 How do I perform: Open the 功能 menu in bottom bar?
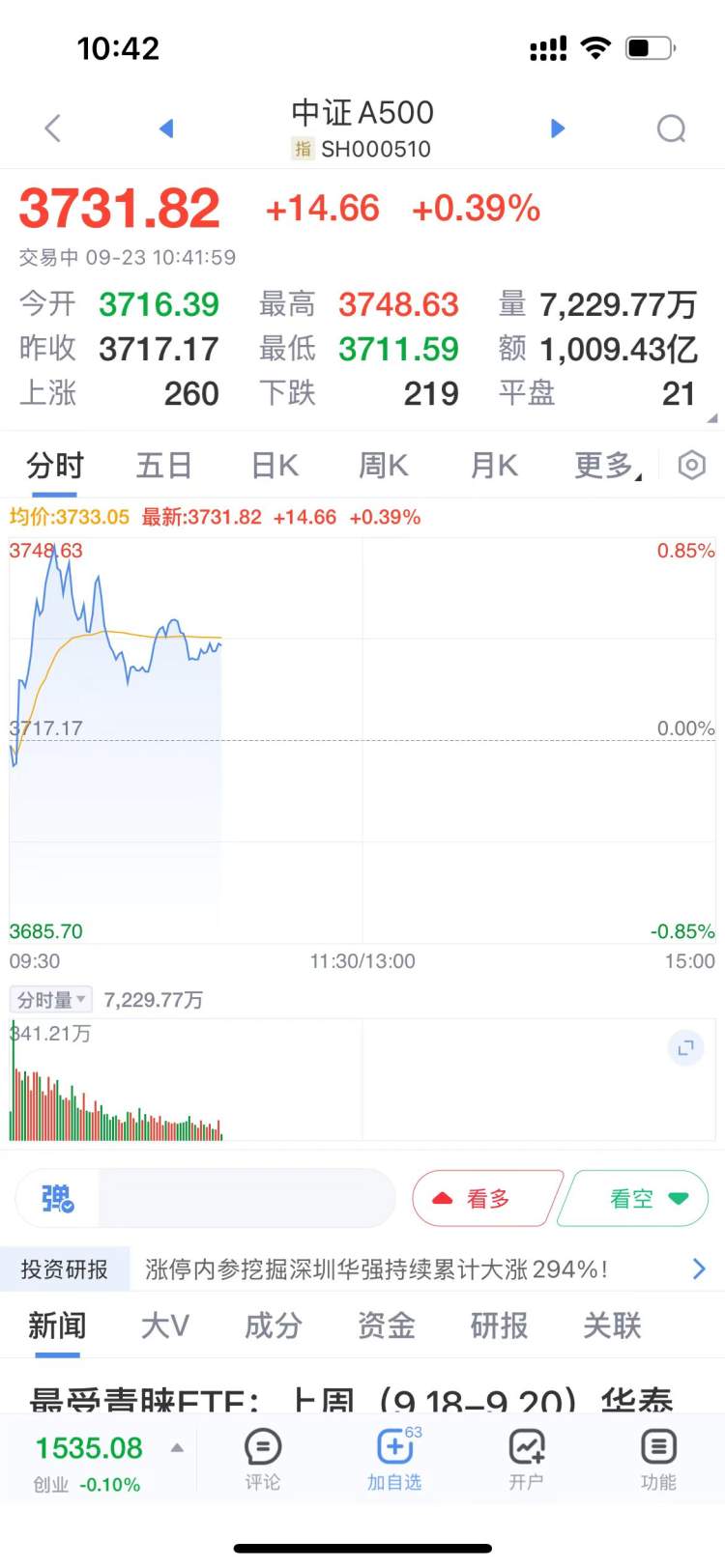pyautogui.click(x=658, y=1459)
